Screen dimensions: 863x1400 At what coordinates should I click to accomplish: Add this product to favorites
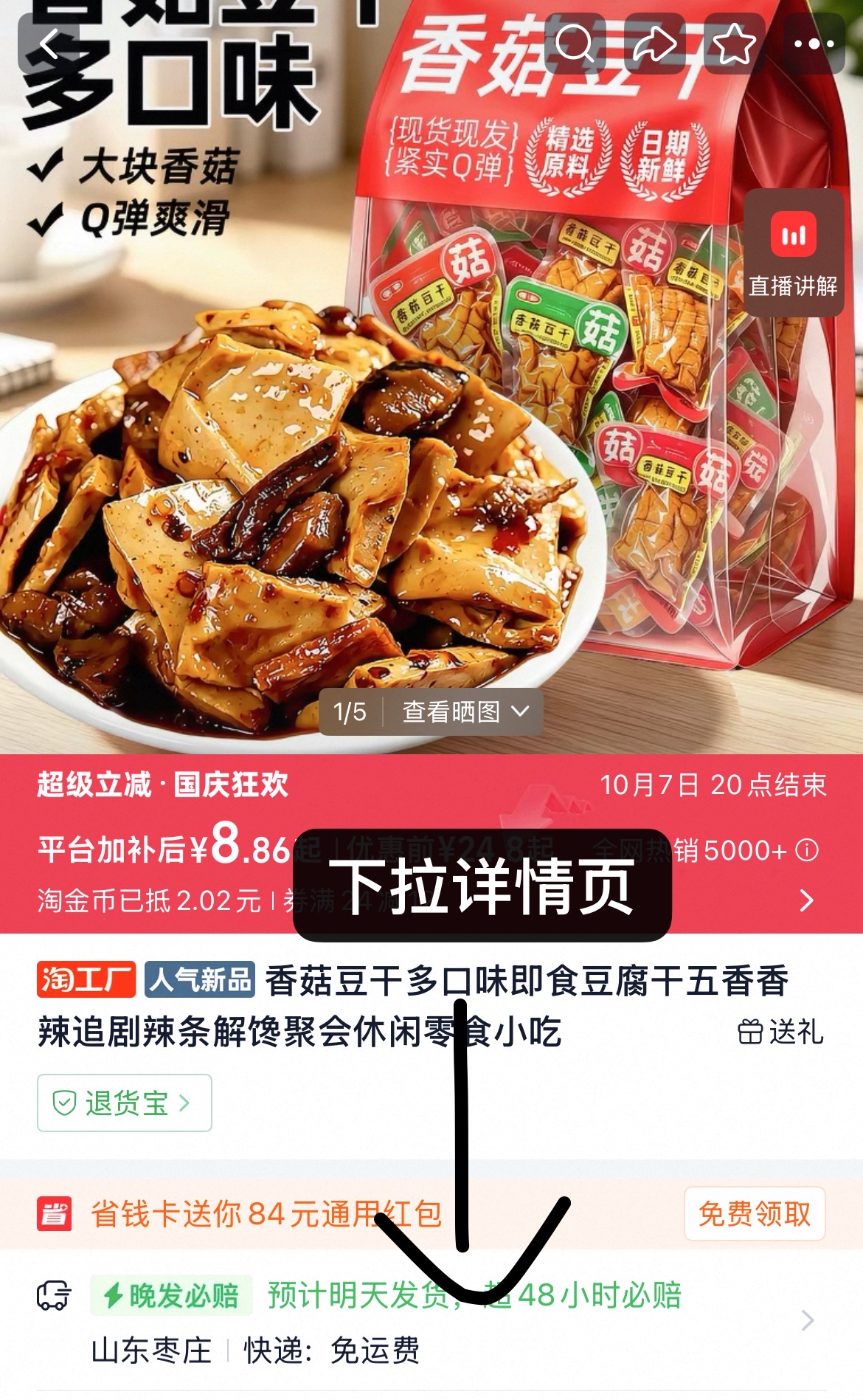pos(735,44)
